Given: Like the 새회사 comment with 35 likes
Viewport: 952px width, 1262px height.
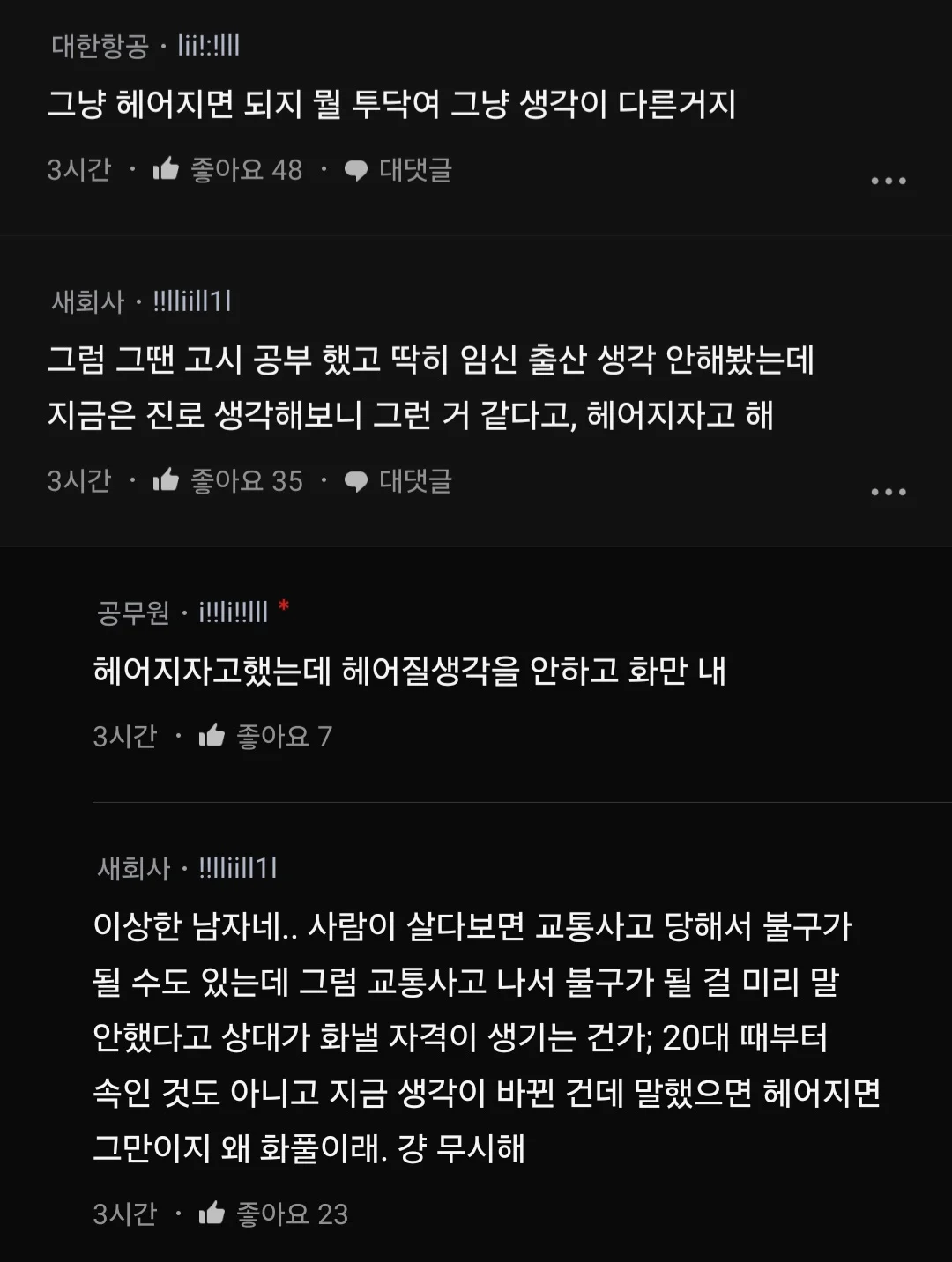Looking at the screenshot, I should tap(167, 480).
